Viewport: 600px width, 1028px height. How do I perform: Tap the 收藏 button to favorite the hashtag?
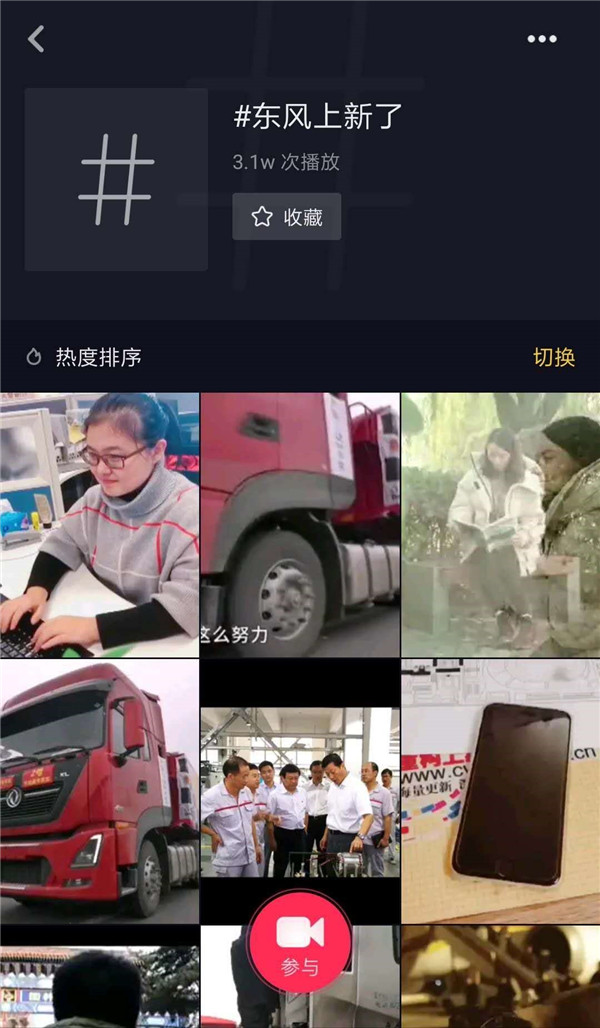tap(287, 217)
